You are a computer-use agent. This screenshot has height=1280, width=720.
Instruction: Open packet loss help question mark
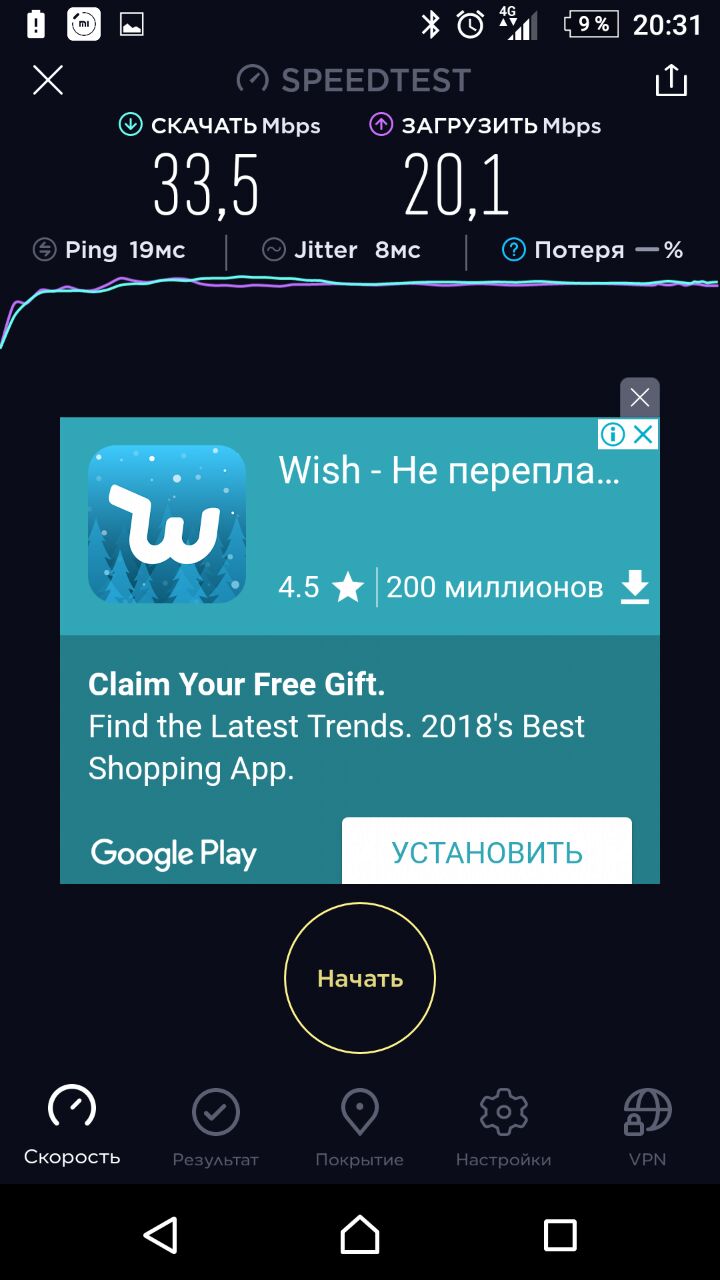(x=513, y=250)
